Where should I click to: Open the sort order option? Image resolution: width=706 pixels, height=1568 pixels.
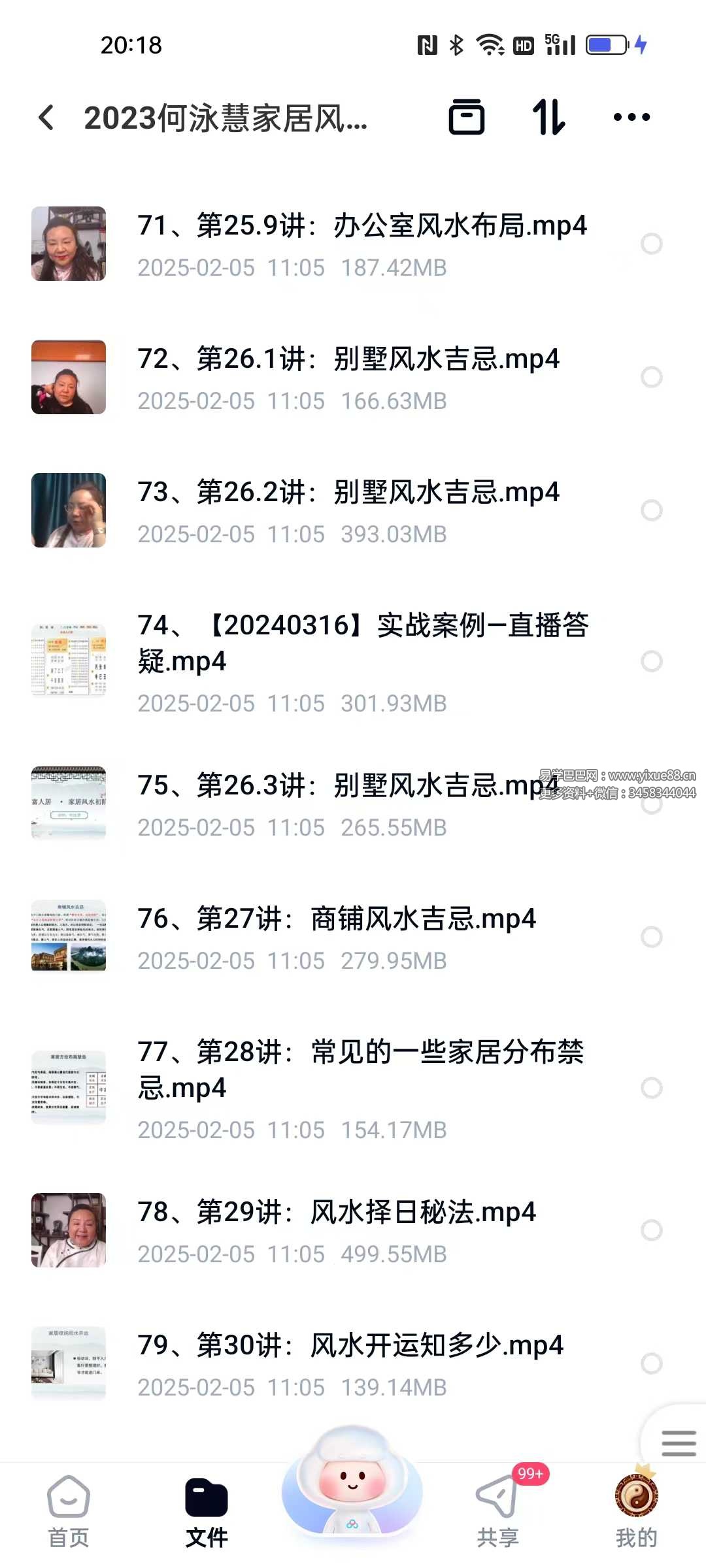coord(548,118)
